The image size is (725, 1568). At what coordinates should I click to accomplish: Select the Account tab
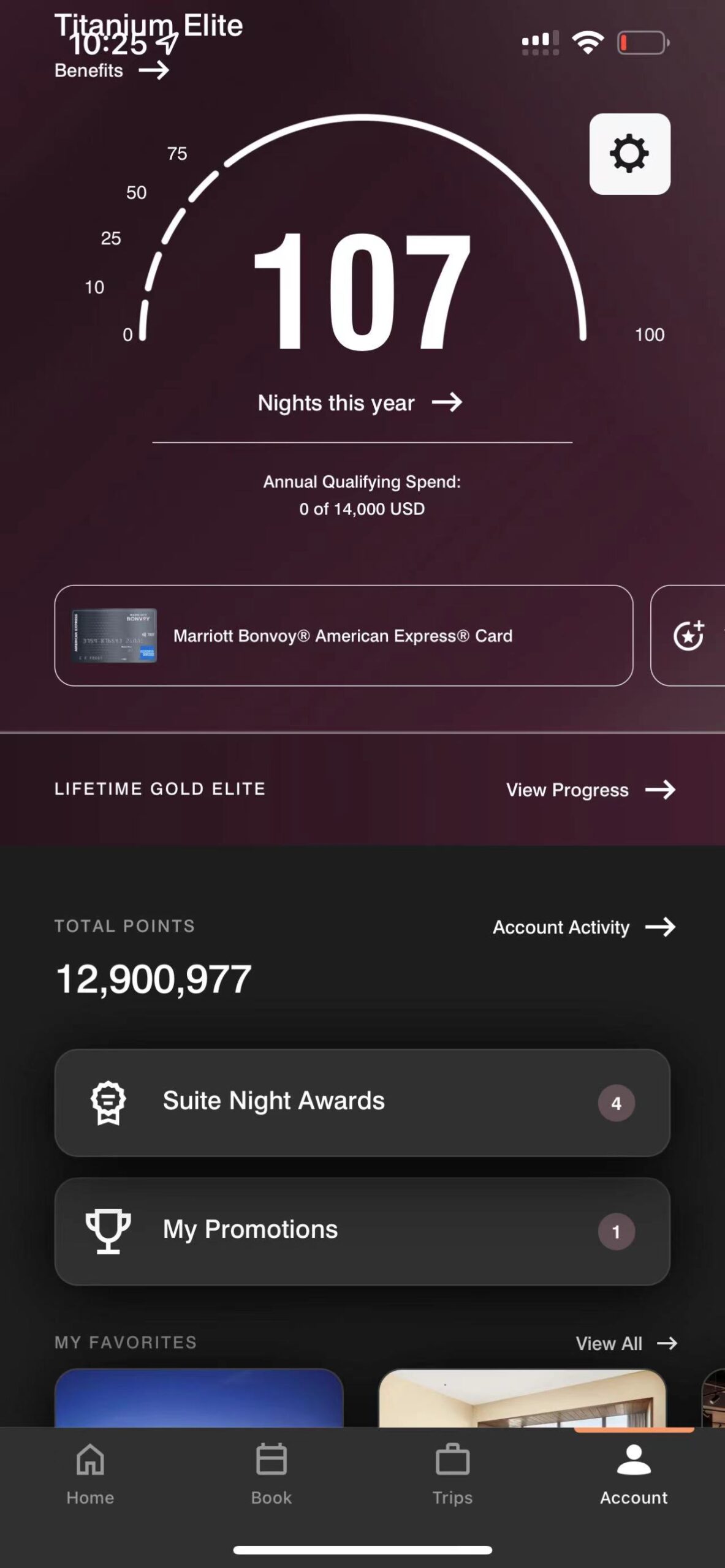[634, 1474]
